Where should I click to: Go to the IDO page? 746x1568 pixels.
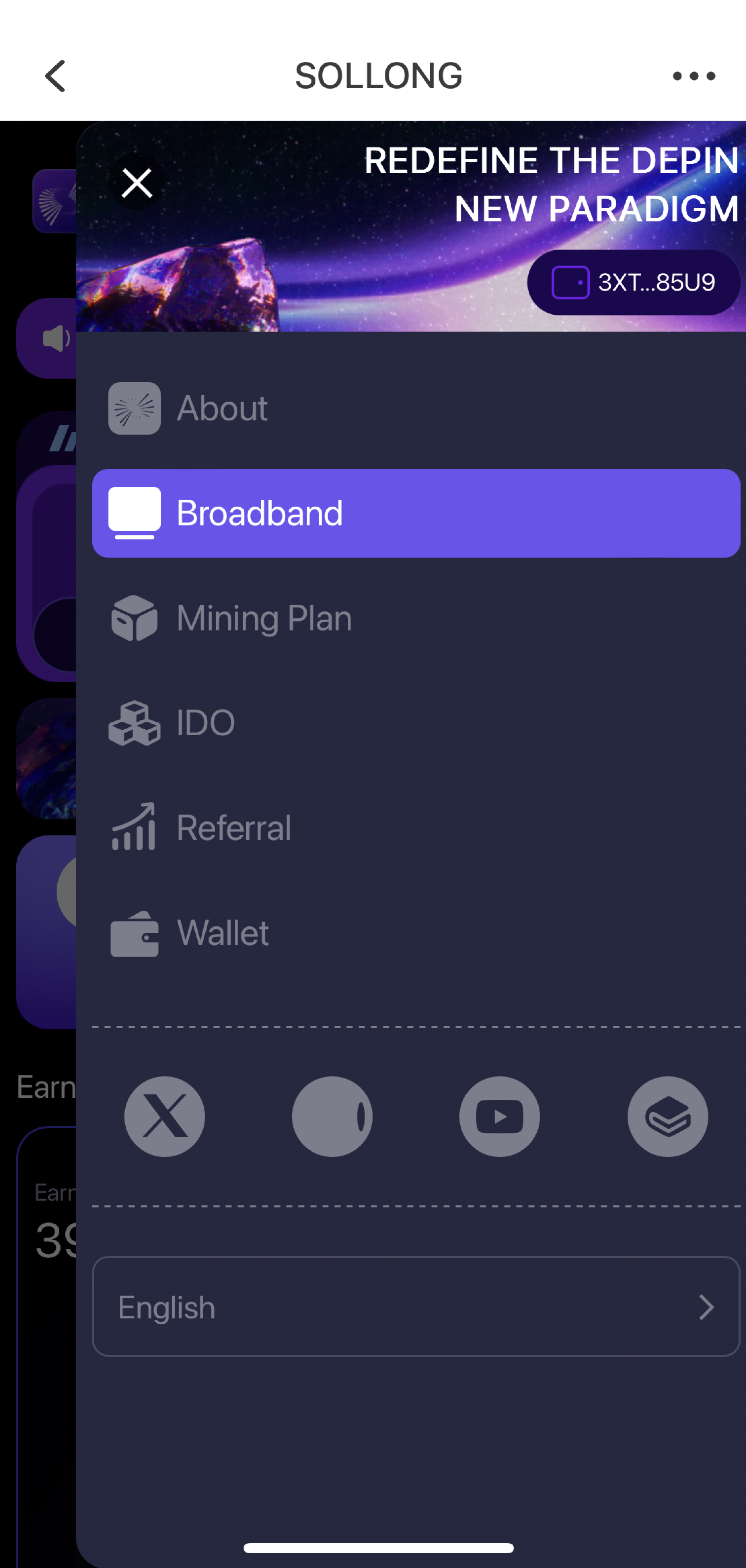pyautogui.click(x=416, y=723)
